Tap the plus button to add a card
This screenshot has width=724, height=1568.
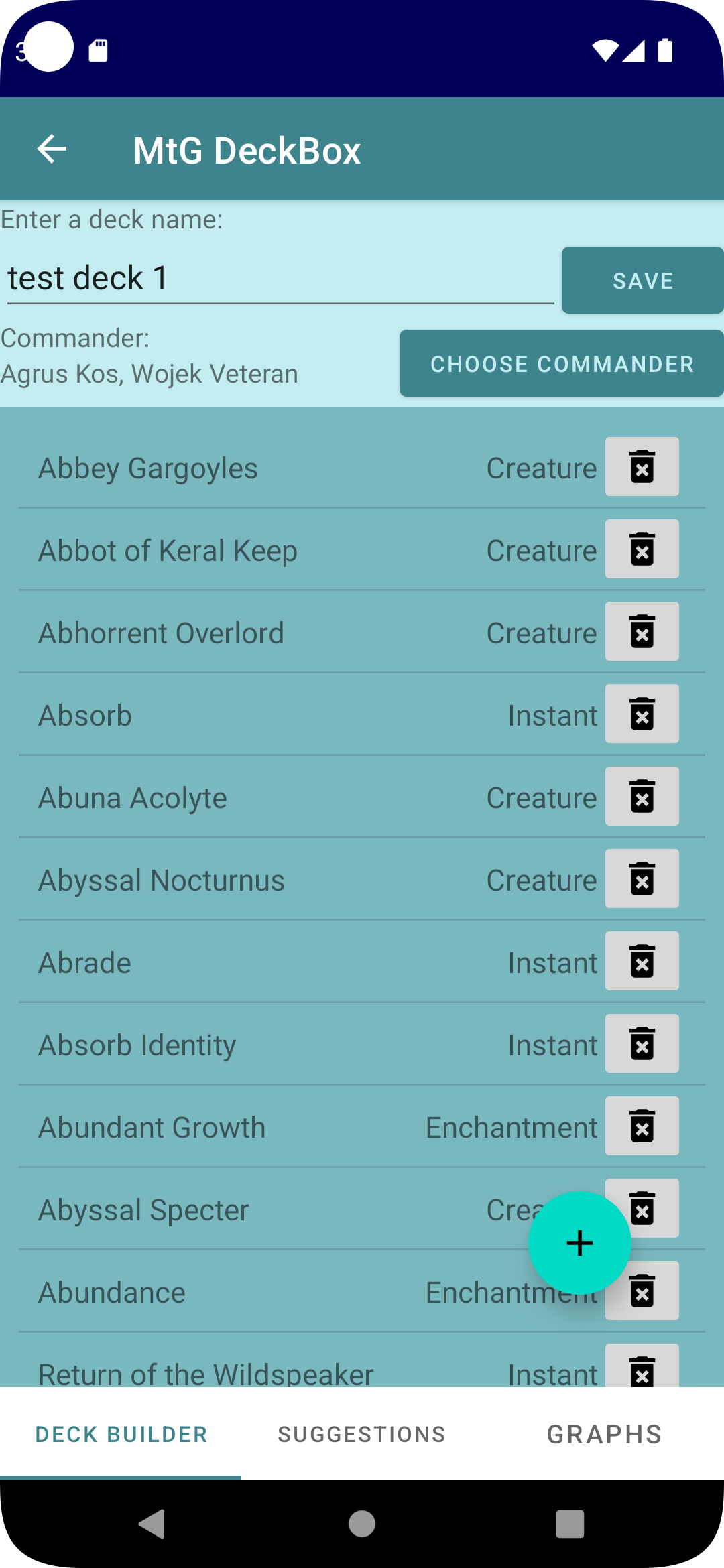579,1244
